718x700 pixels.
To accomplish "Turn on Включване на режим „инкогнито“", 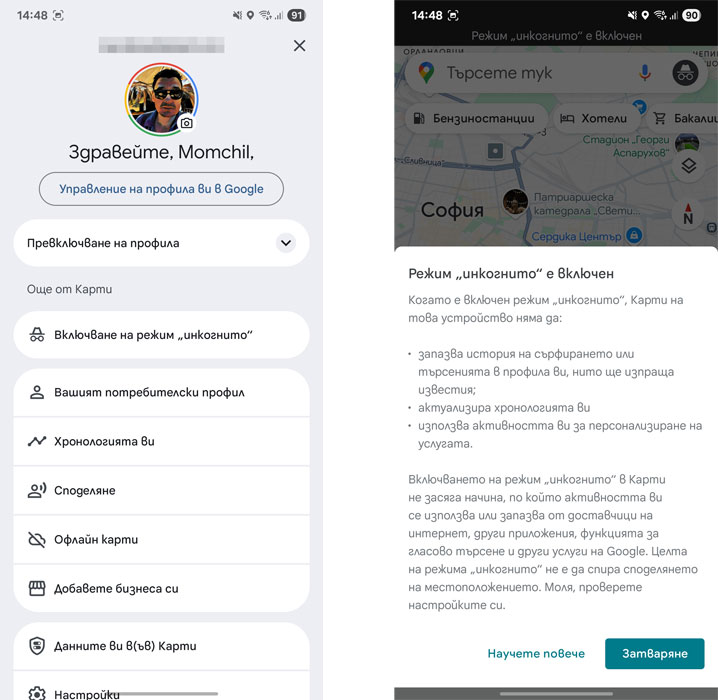I will [161, 334].
